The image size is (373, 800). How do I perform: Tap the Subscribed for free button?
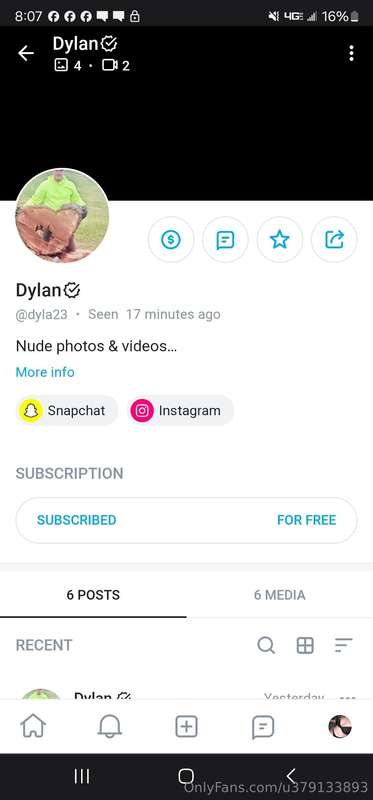coord(186,520)
